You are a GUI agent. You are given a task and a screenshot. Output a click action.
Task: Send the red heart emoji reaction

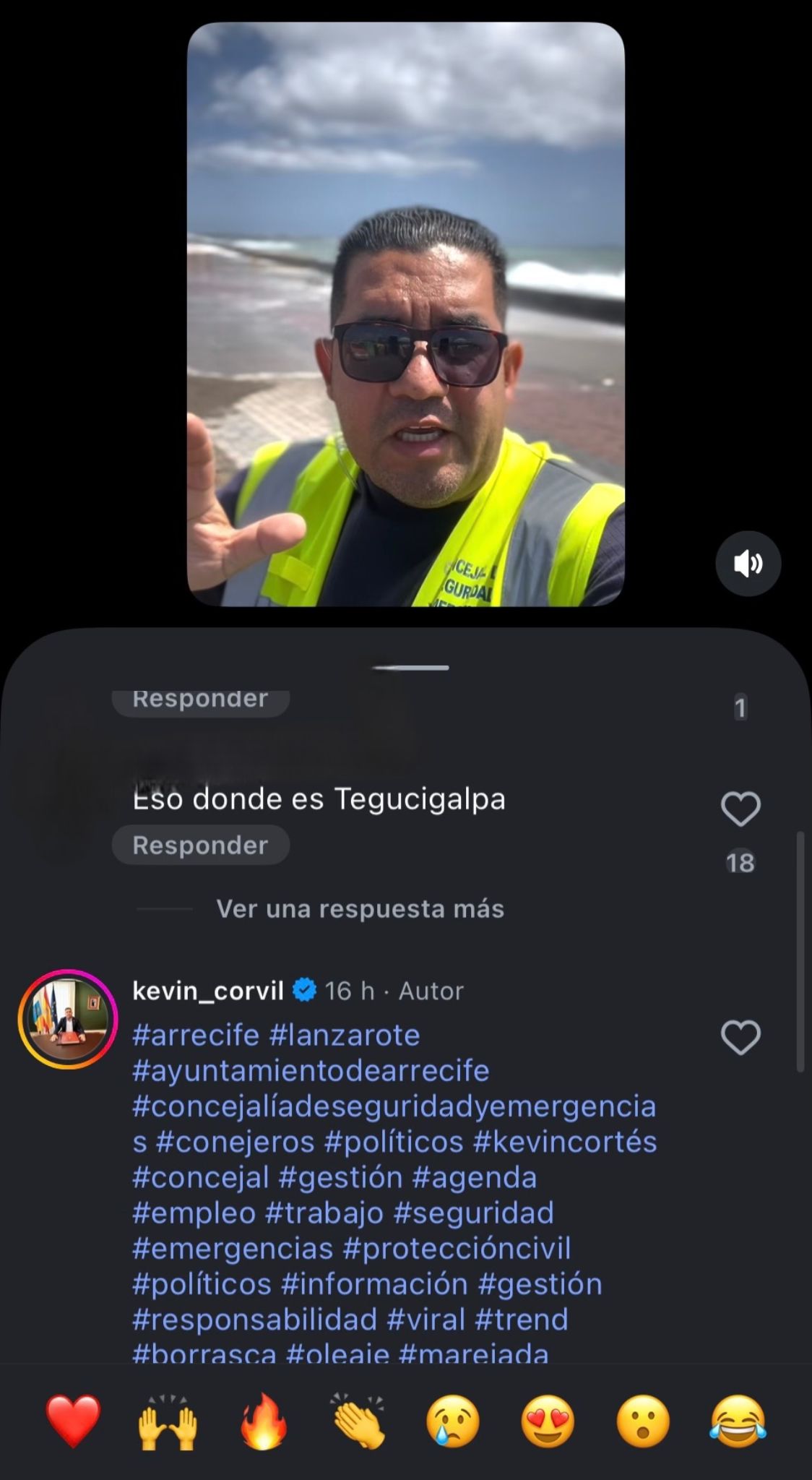point(73,1421)
